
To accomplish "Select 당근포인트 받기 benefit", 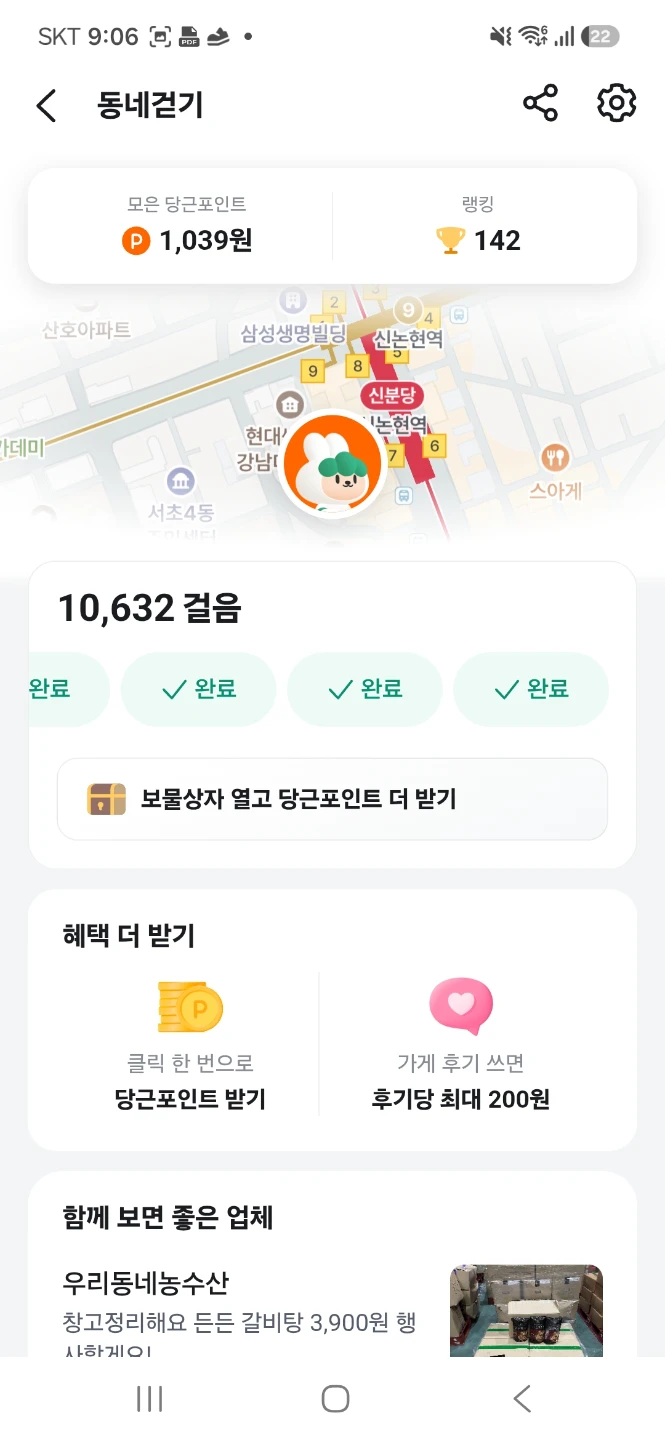I will click(x=190, y=1046).
